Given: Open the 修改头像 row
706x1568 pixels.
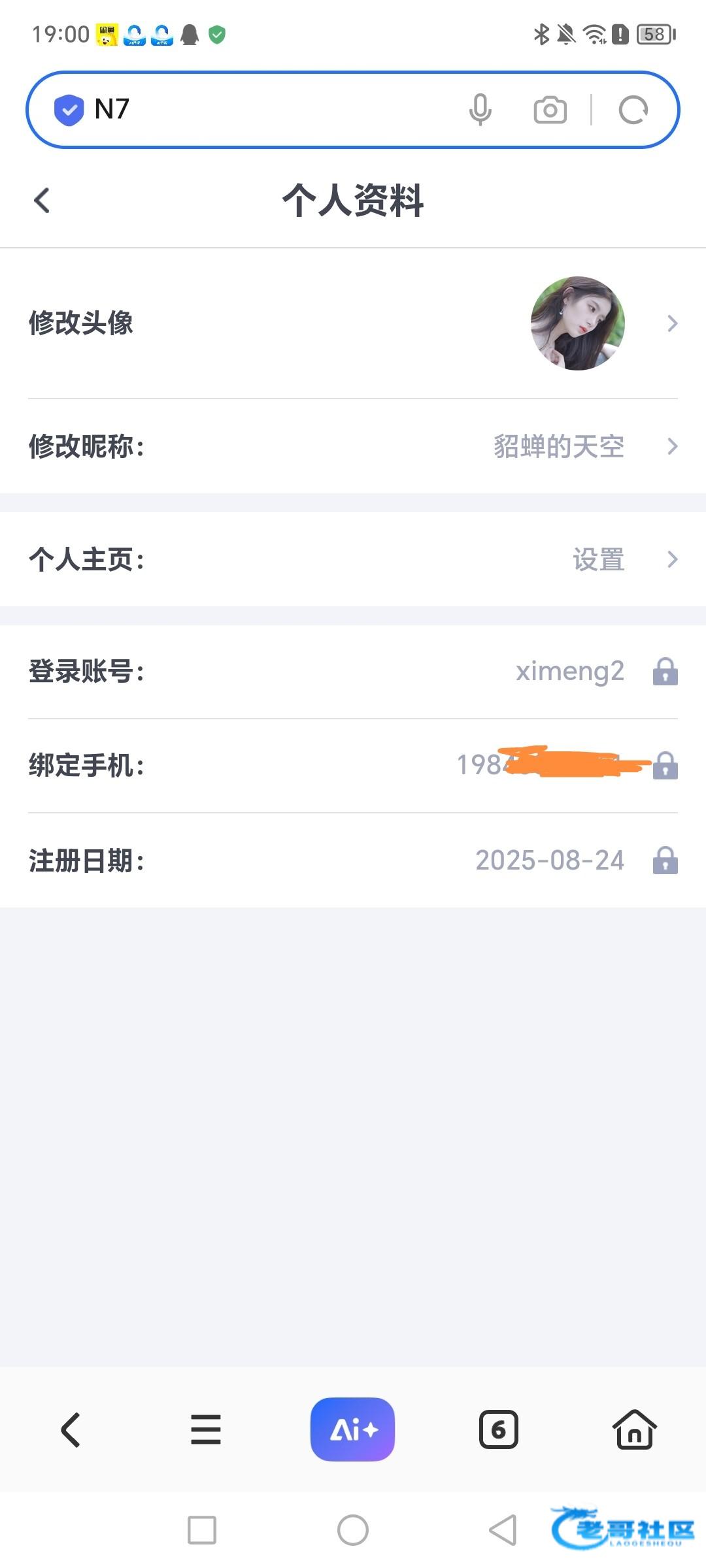Looking at the screenshot, I should click(x=353, y=323).
